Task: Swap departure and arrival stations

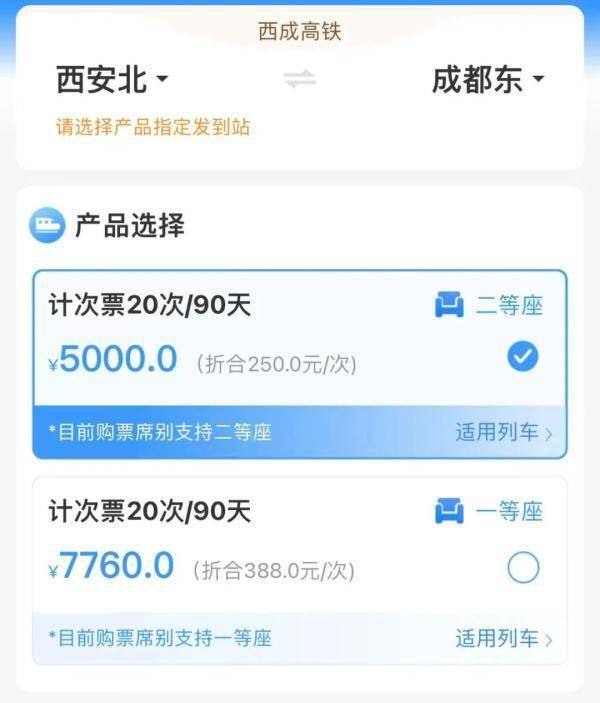Action: point(299,79)
